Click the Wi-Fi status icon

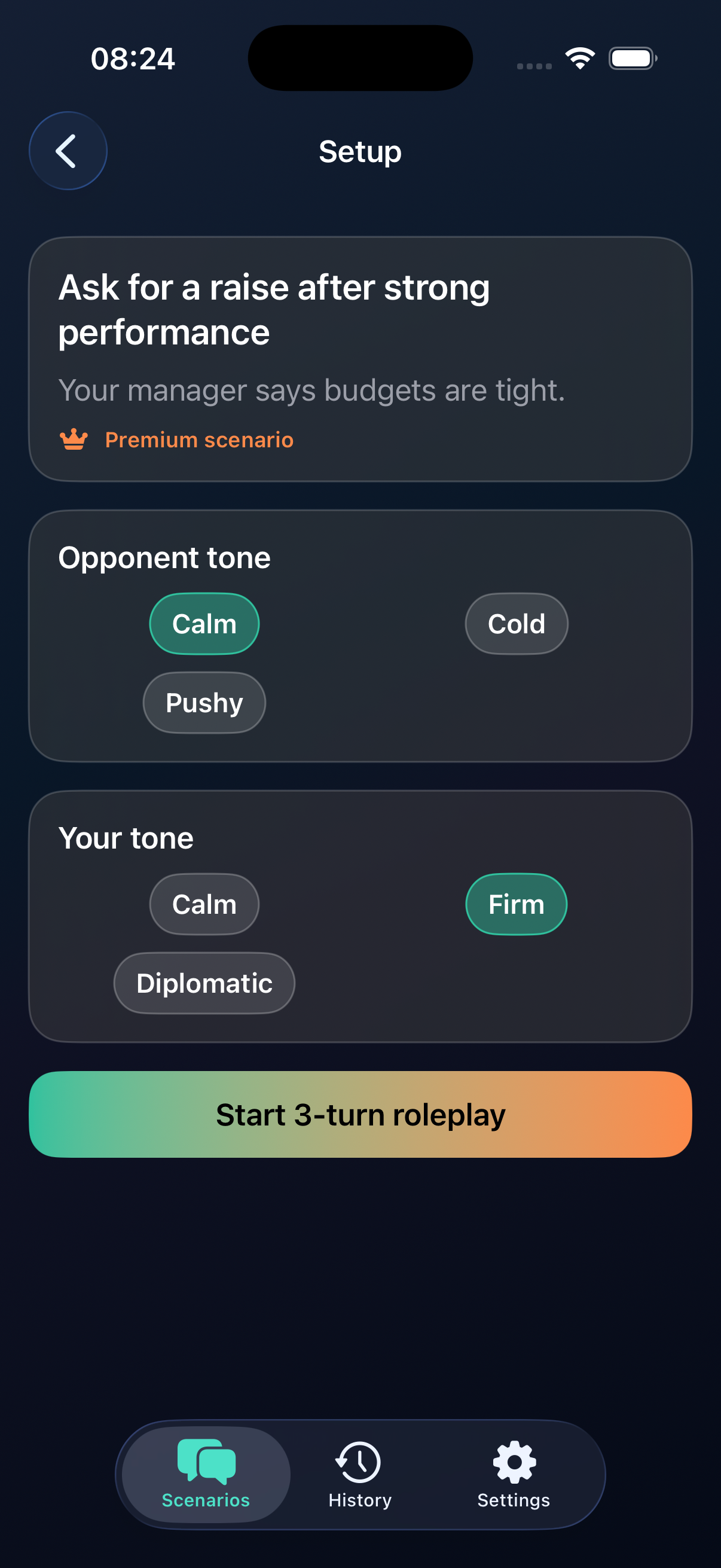coord(579,58)
